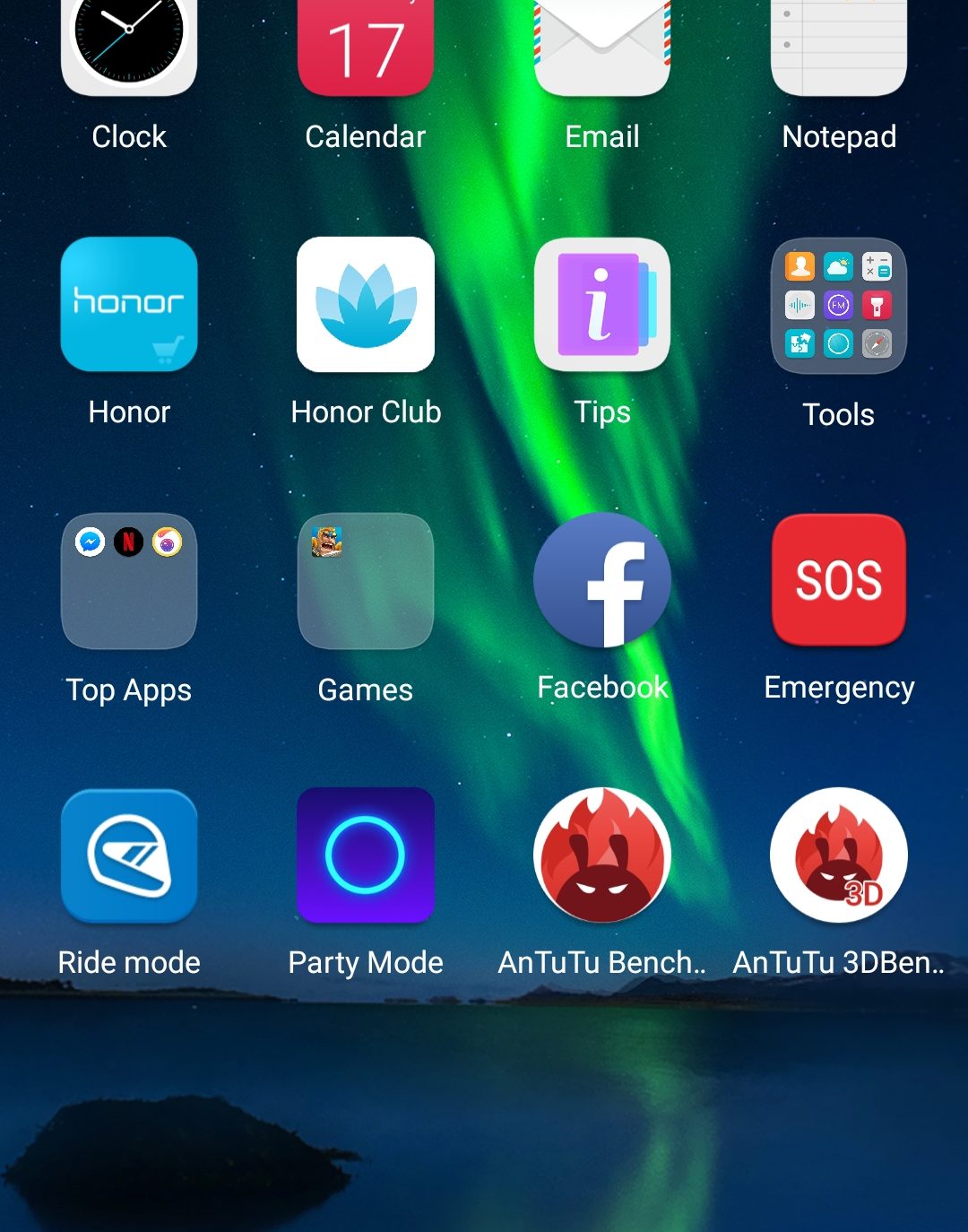968x1232 pixels.
Task: Launch Notepad
Action: [839, 45]
